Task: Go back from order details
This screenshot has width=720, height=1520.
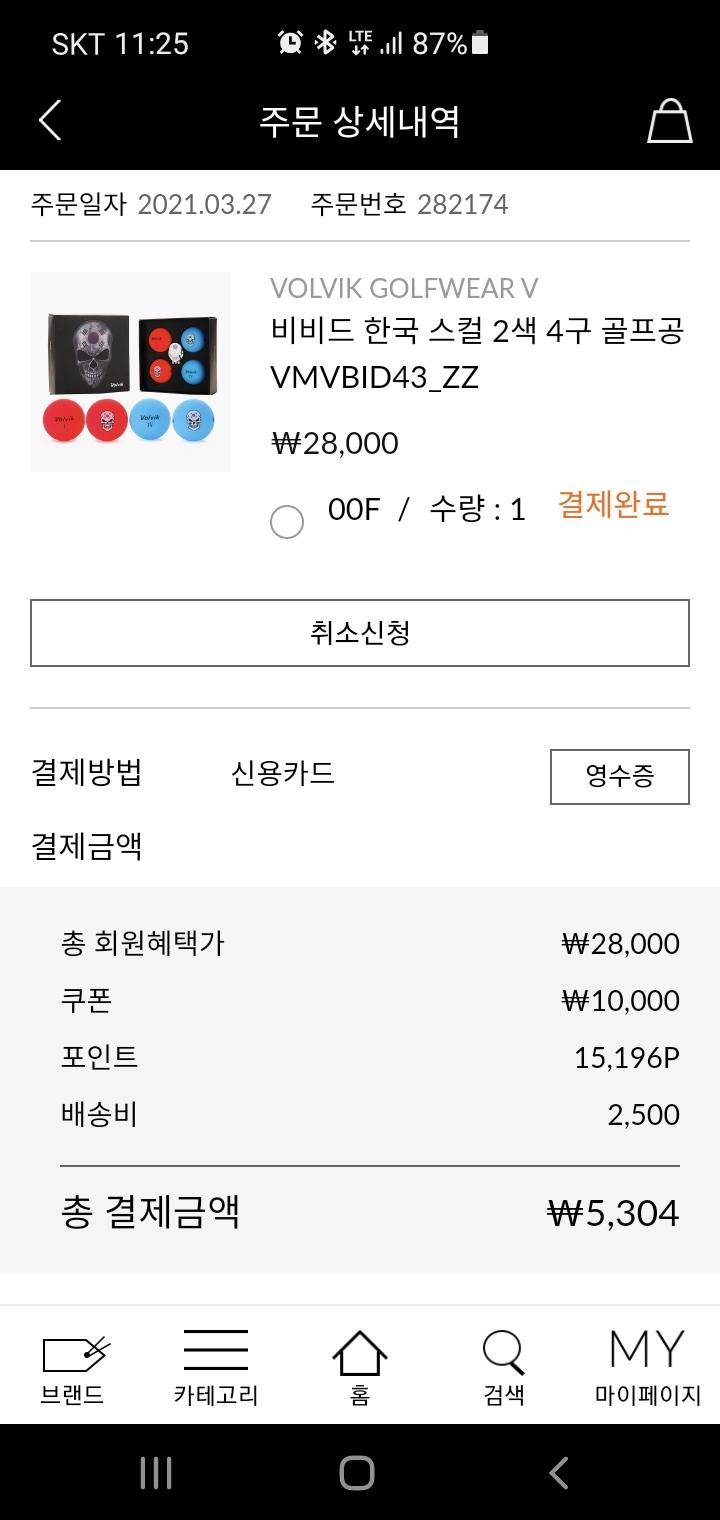Action: [x=50, y=121]
